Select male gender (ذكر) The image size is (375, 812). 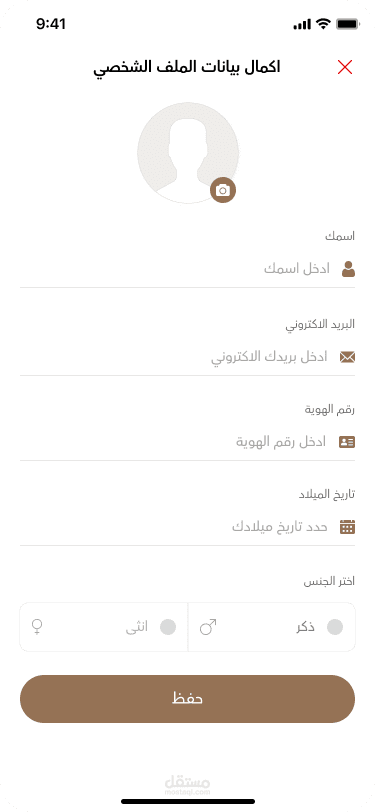(x=272, y=627)
